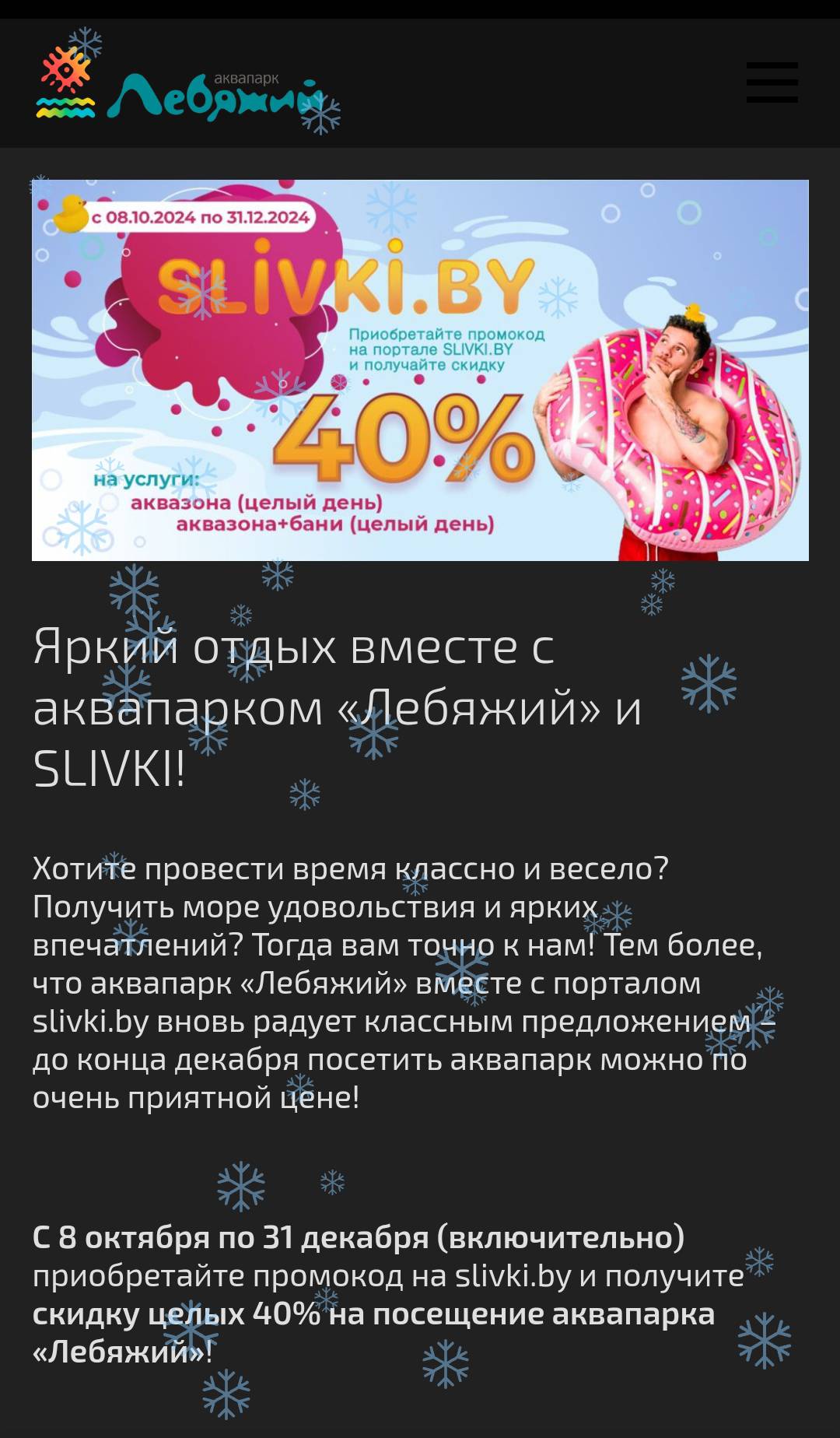Viewport: 840px width, 1438px height.
Task: Open the hamburger navigation menu
Action: [x=772, y=82]
